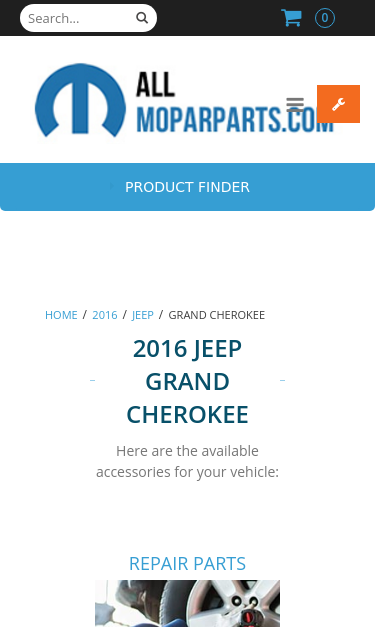Open the shopping cart
Screen dimensions: 375x627
291,18
